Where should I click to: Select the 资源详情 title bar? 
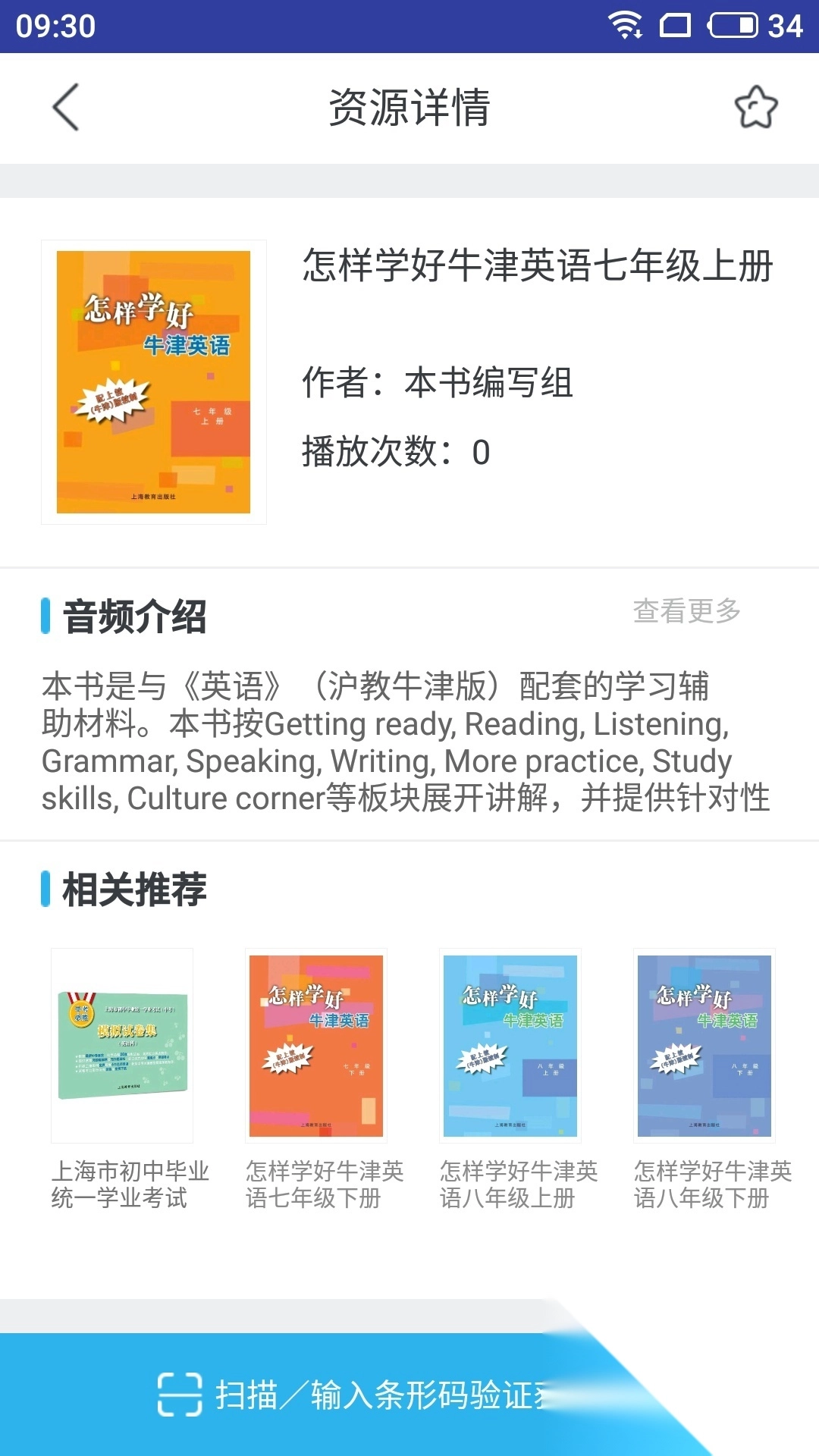point(409,108)
